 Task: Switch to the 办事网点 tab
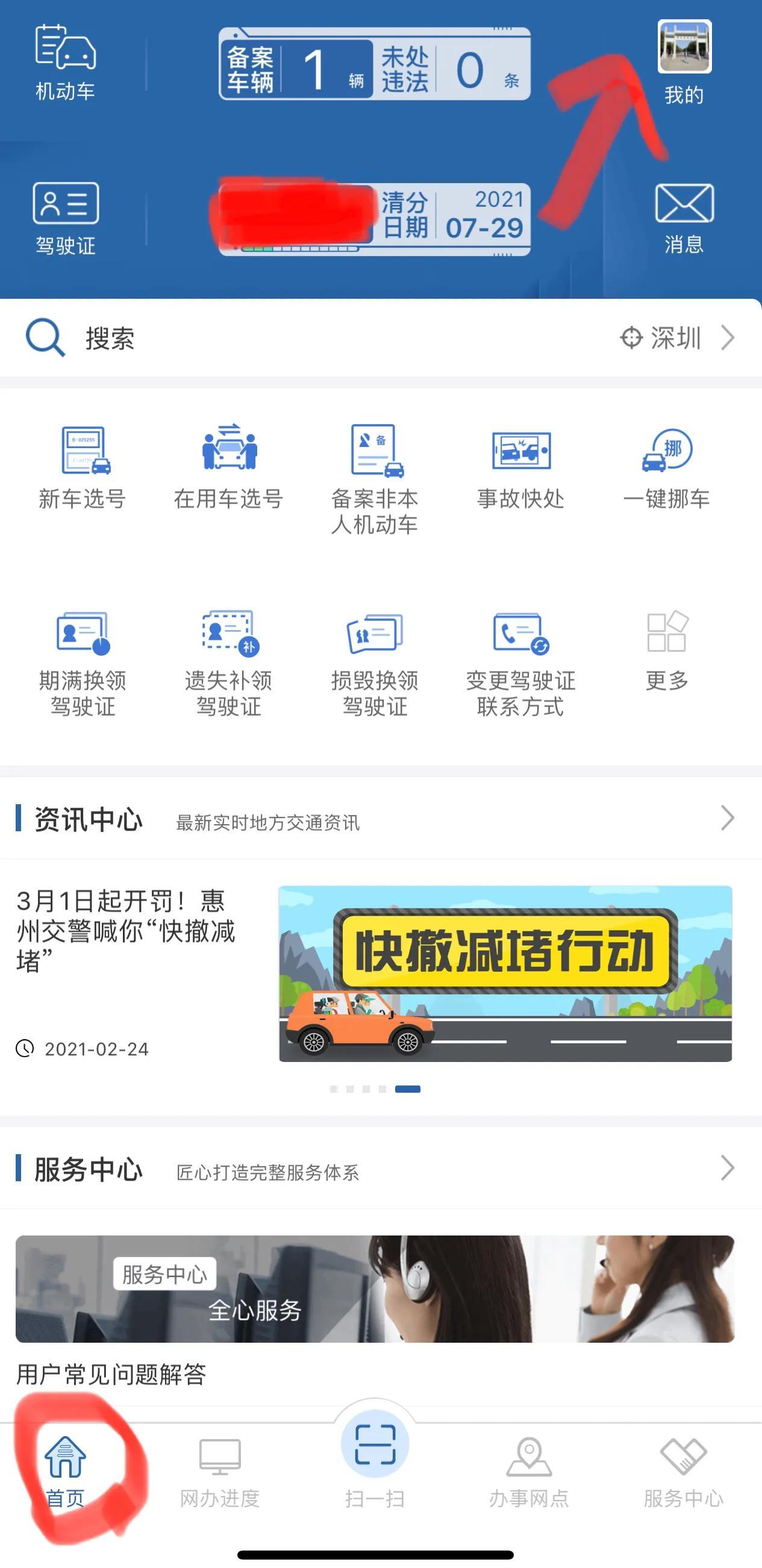pyautogui.click(x=529, y=1470)
